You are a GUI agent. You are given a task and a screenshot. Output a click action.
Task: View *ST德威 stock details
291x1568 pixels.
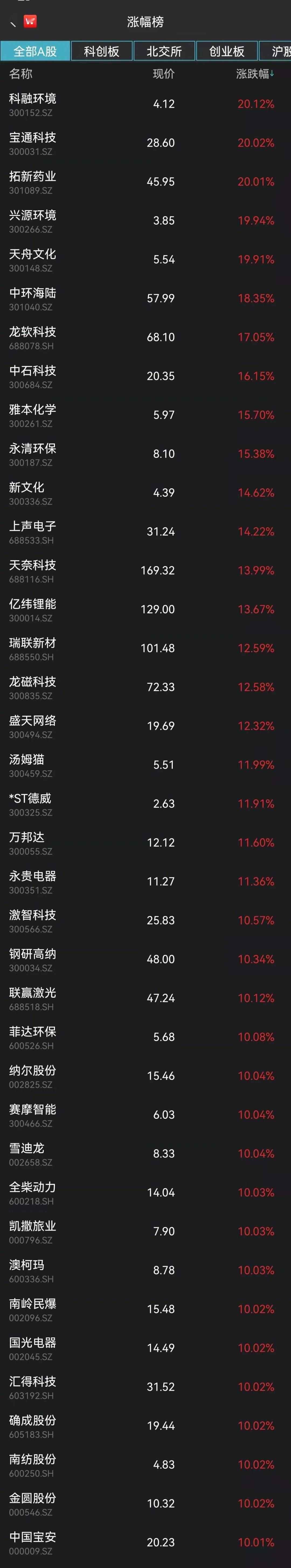click(x=30, y=804)
